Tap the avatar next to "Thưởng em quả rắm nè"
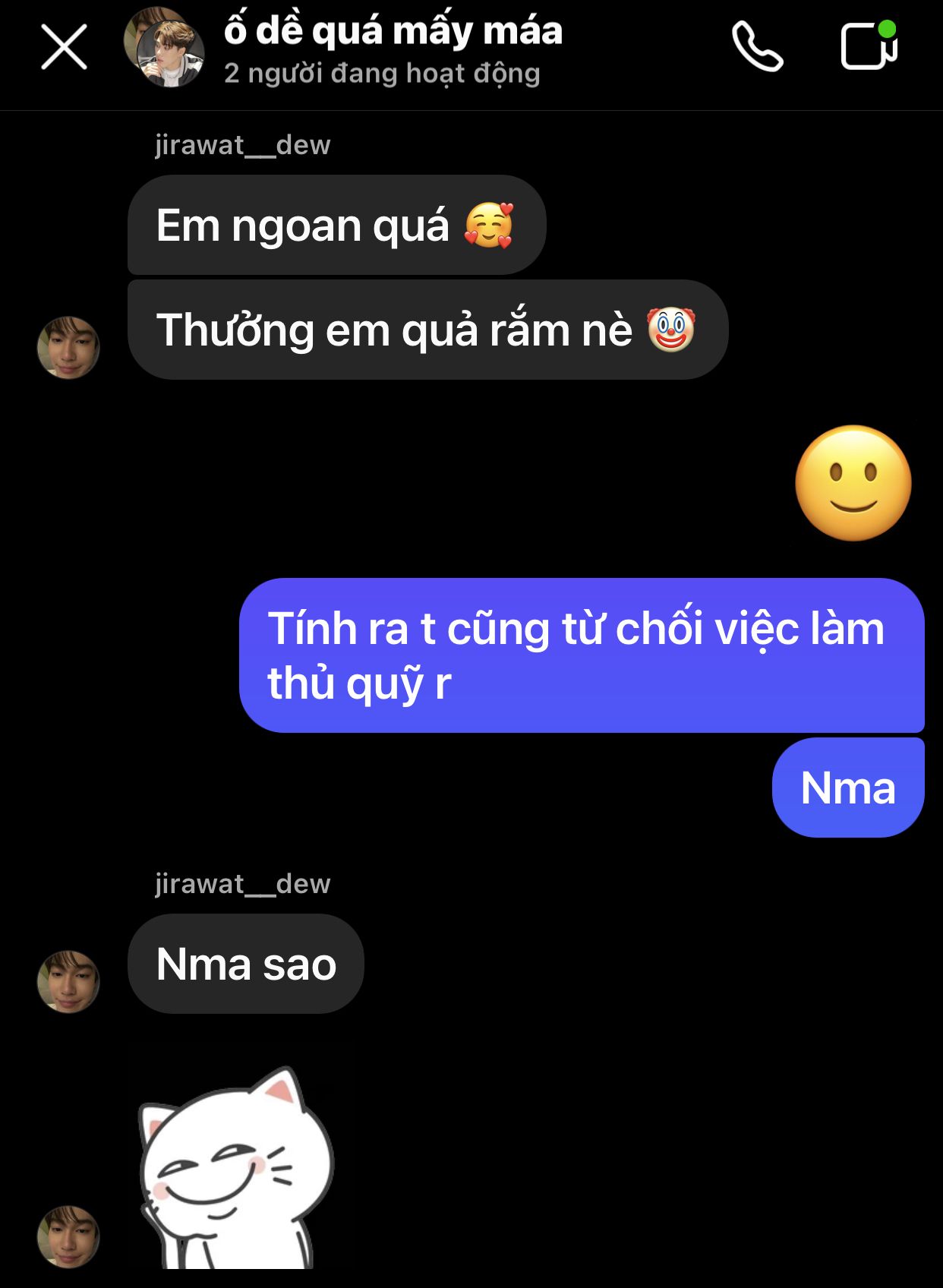 [x=68, y=348]
